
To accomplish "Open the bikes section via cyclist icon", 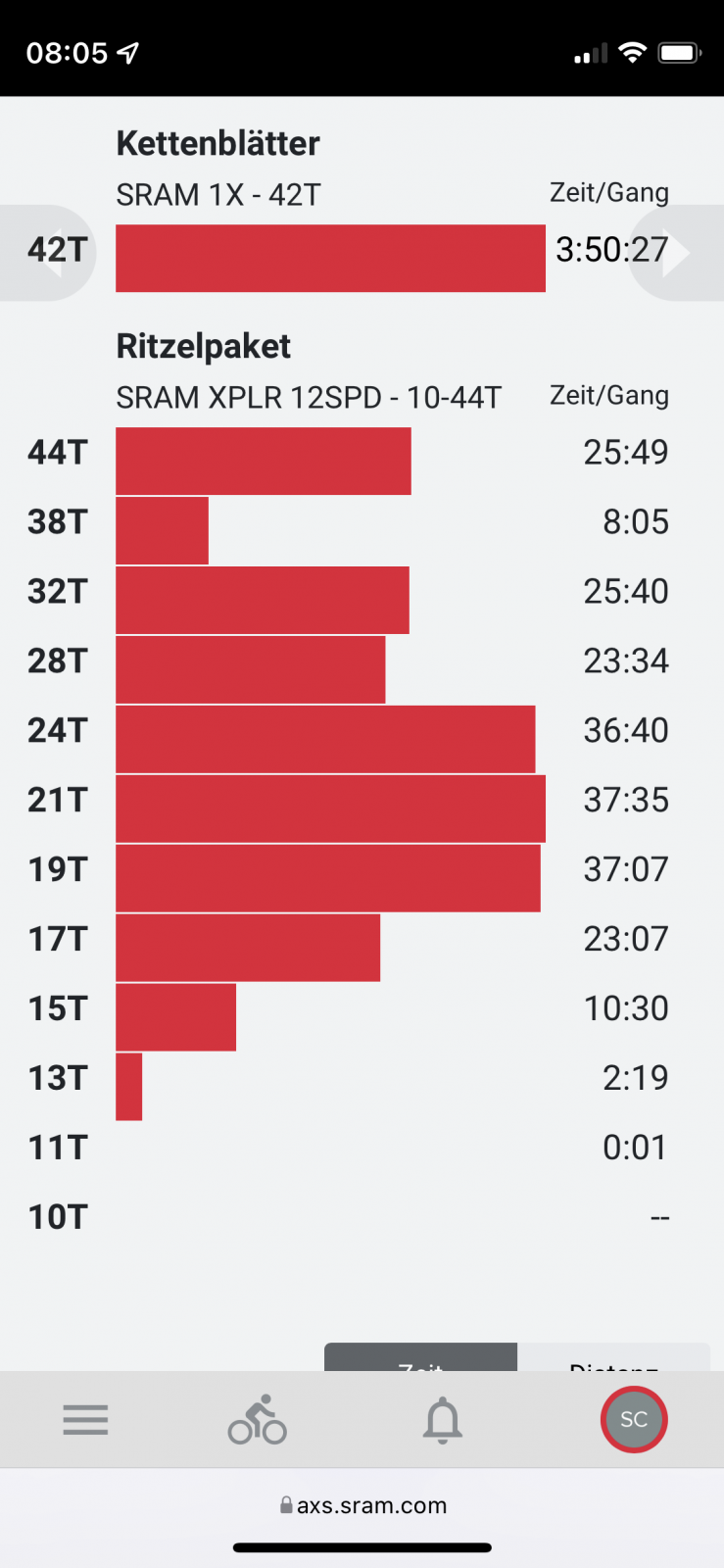I will pos(258,1420).
